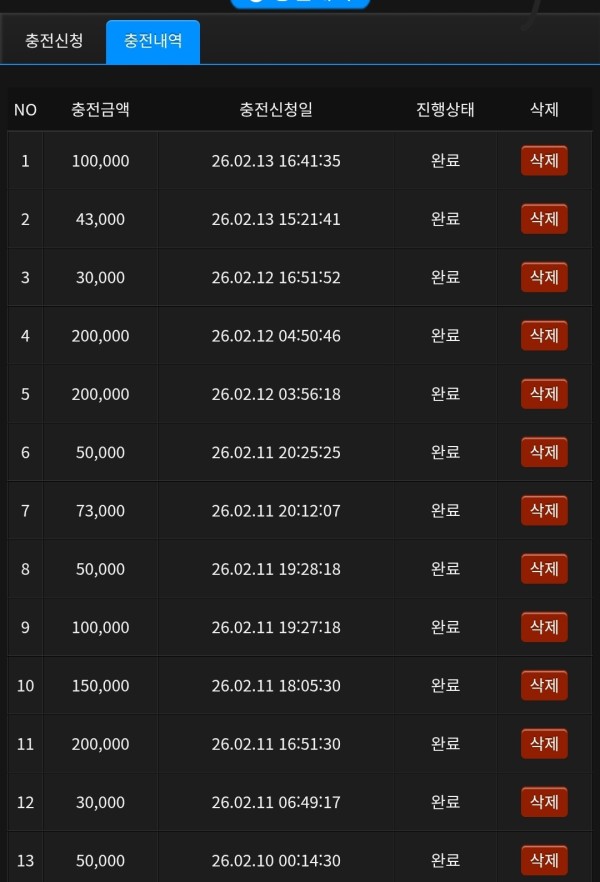Tap 삭제 for row number 6
The image size is (600, 882).
544,452
